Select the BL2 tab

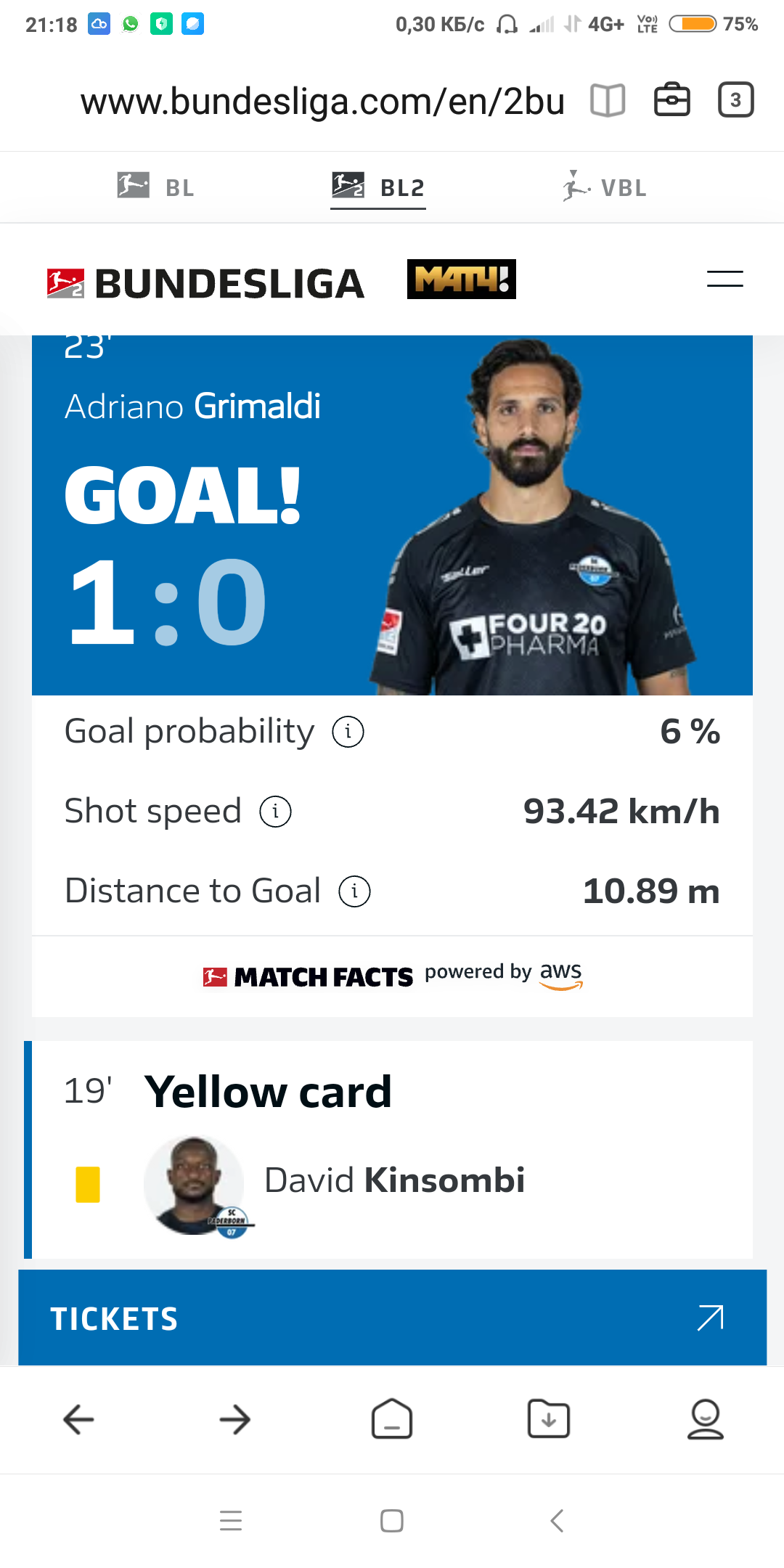(378, 187)
